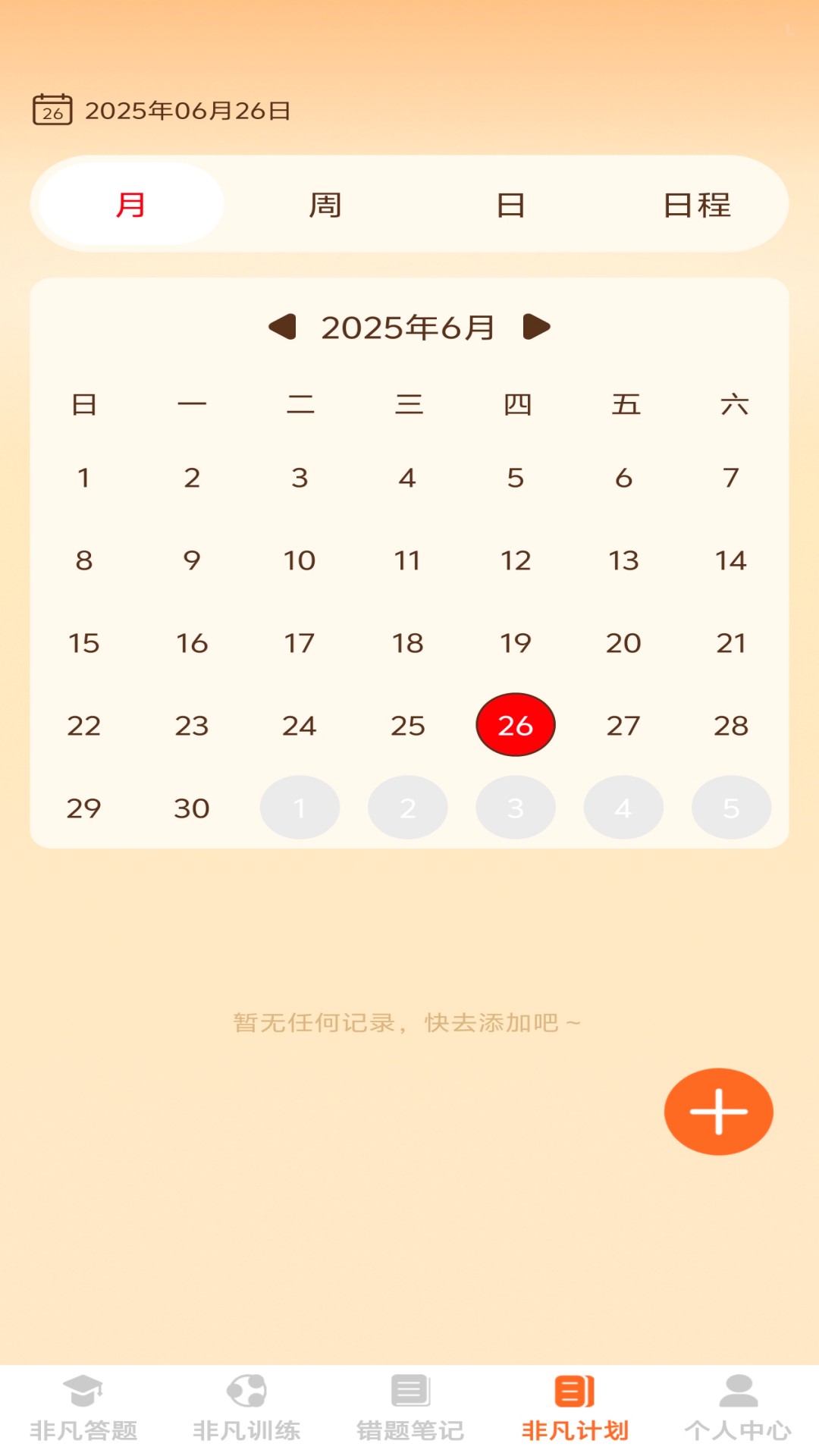
Task: Go to the previous month arrow
Action: coord(282,327)
